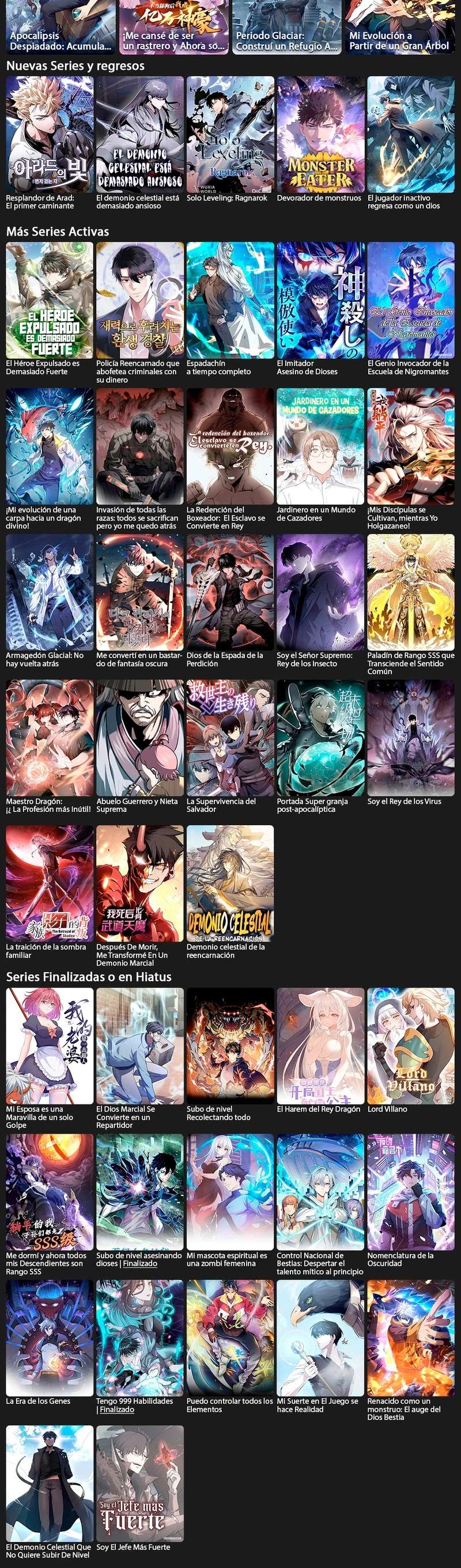Select Soy el Rey de los Virus

tap(410, 738)
